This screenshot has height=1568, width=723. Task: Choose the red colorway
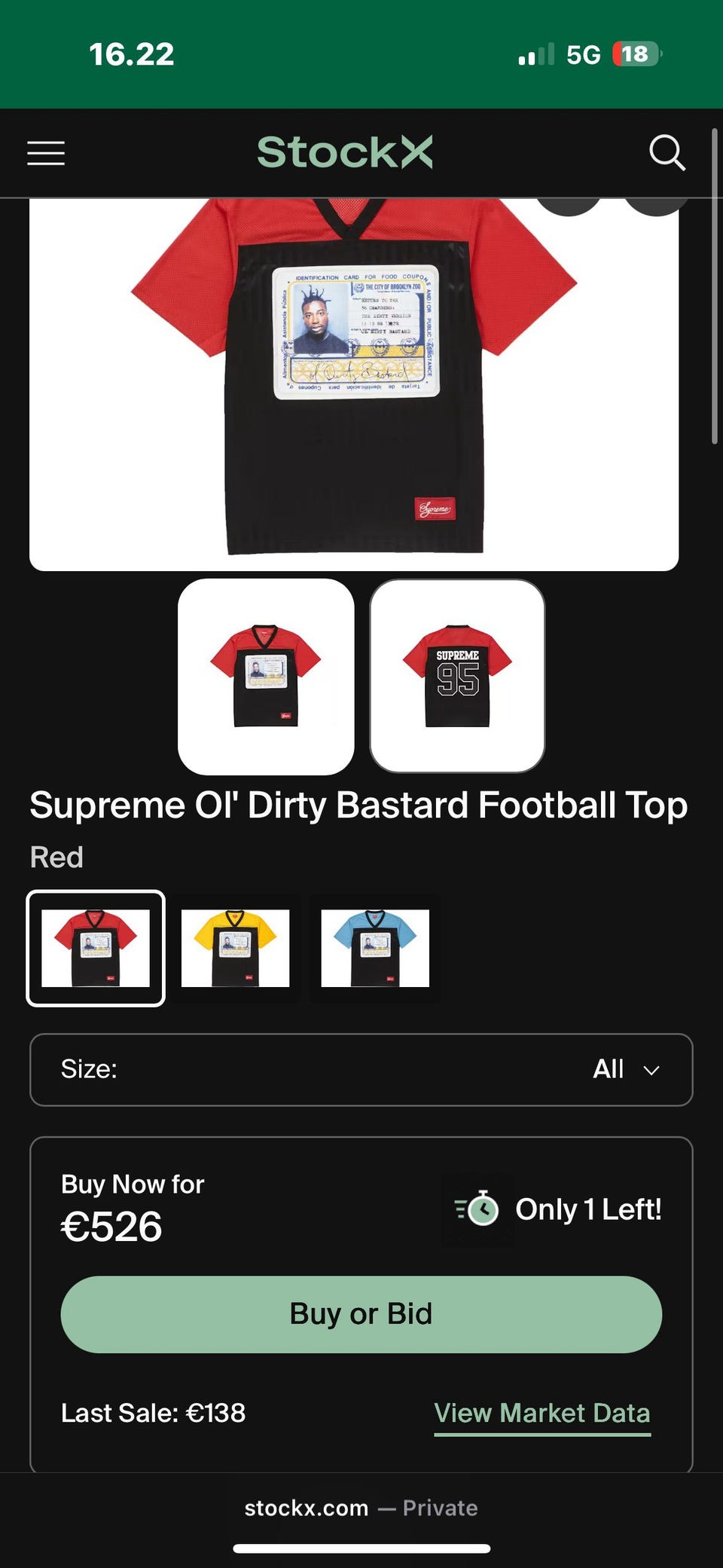tap(96, 949)
